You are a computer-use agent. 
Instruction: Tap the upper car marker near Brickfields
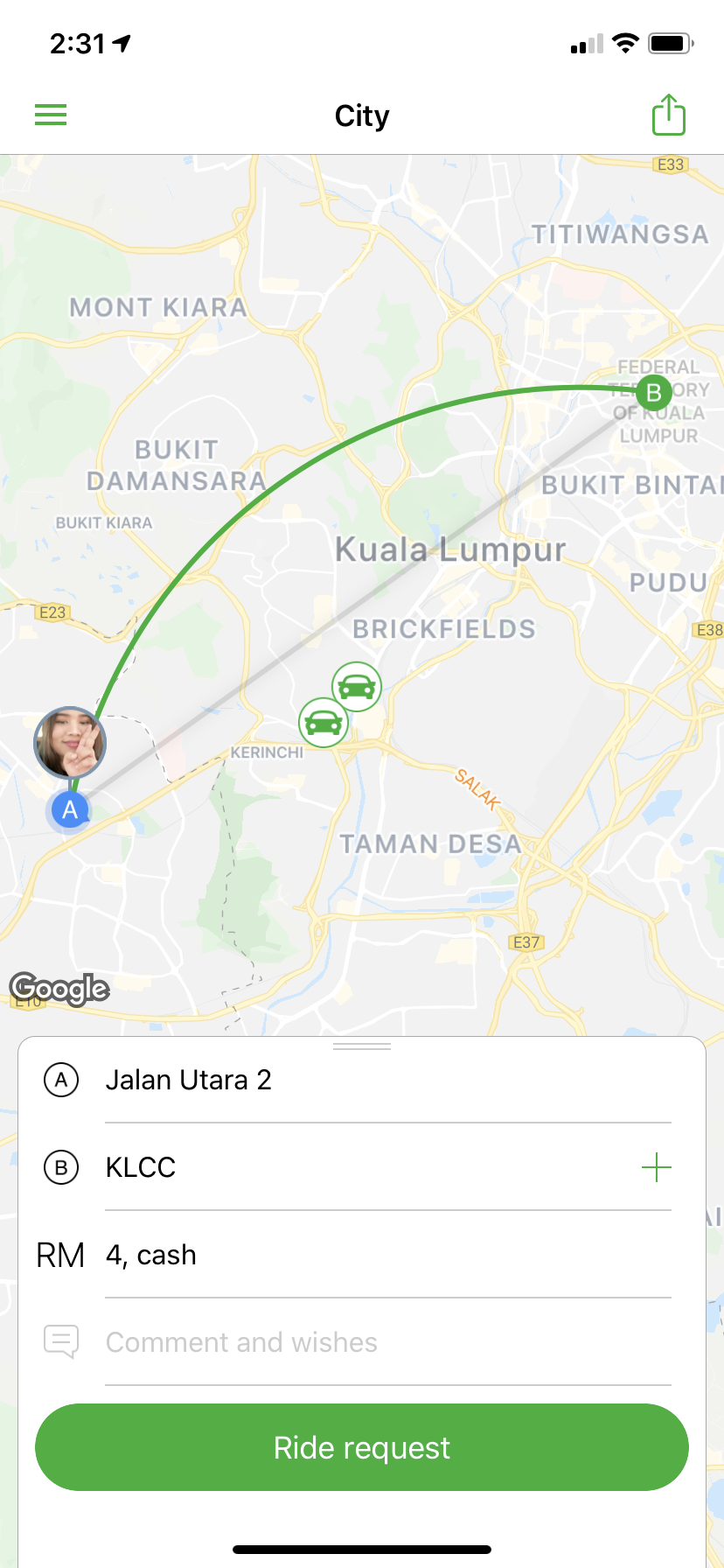coord(357,686)
